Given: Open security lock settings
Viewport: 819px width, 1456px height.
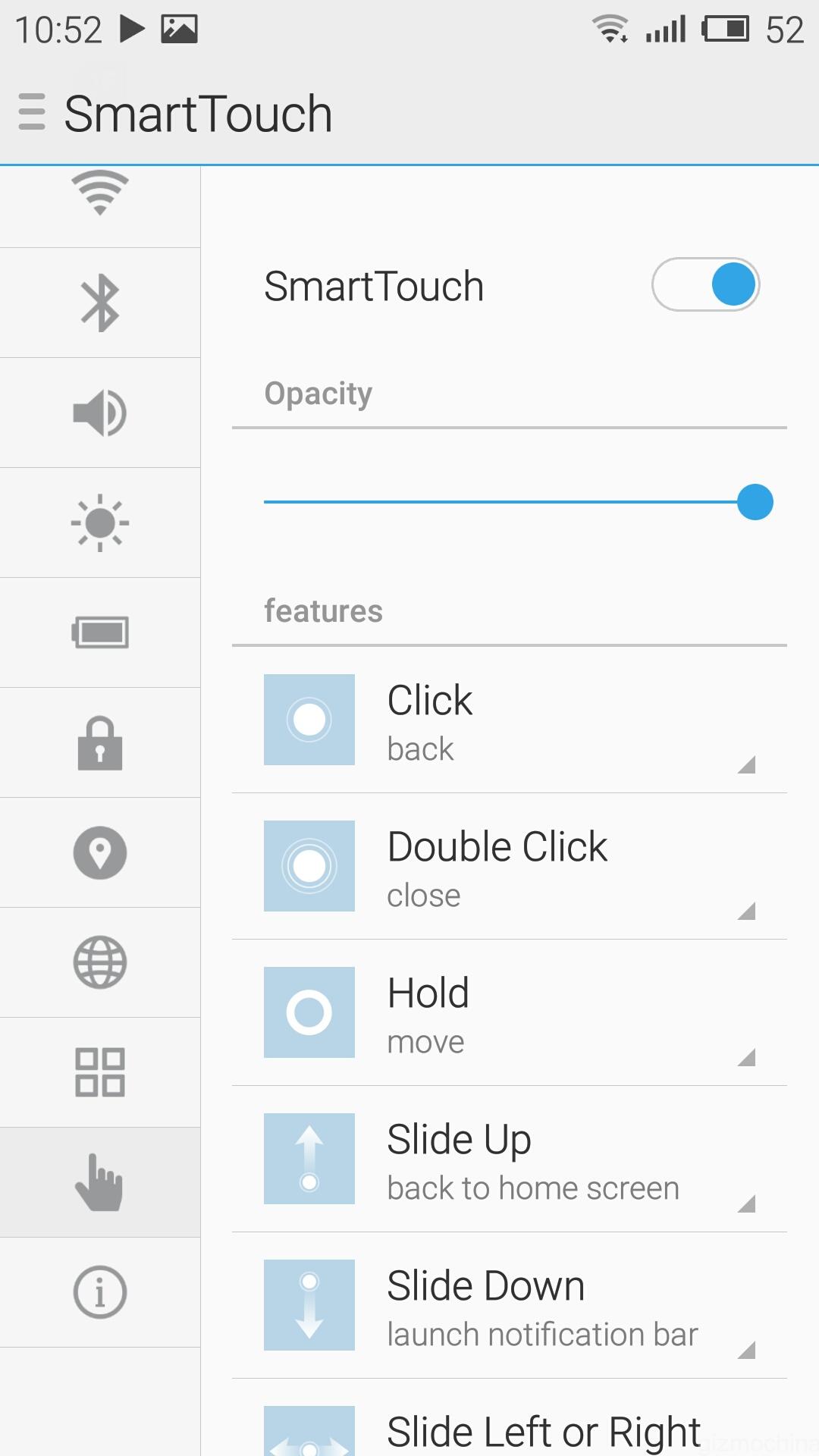Looking at the screenshot, I should pos(100,742).
